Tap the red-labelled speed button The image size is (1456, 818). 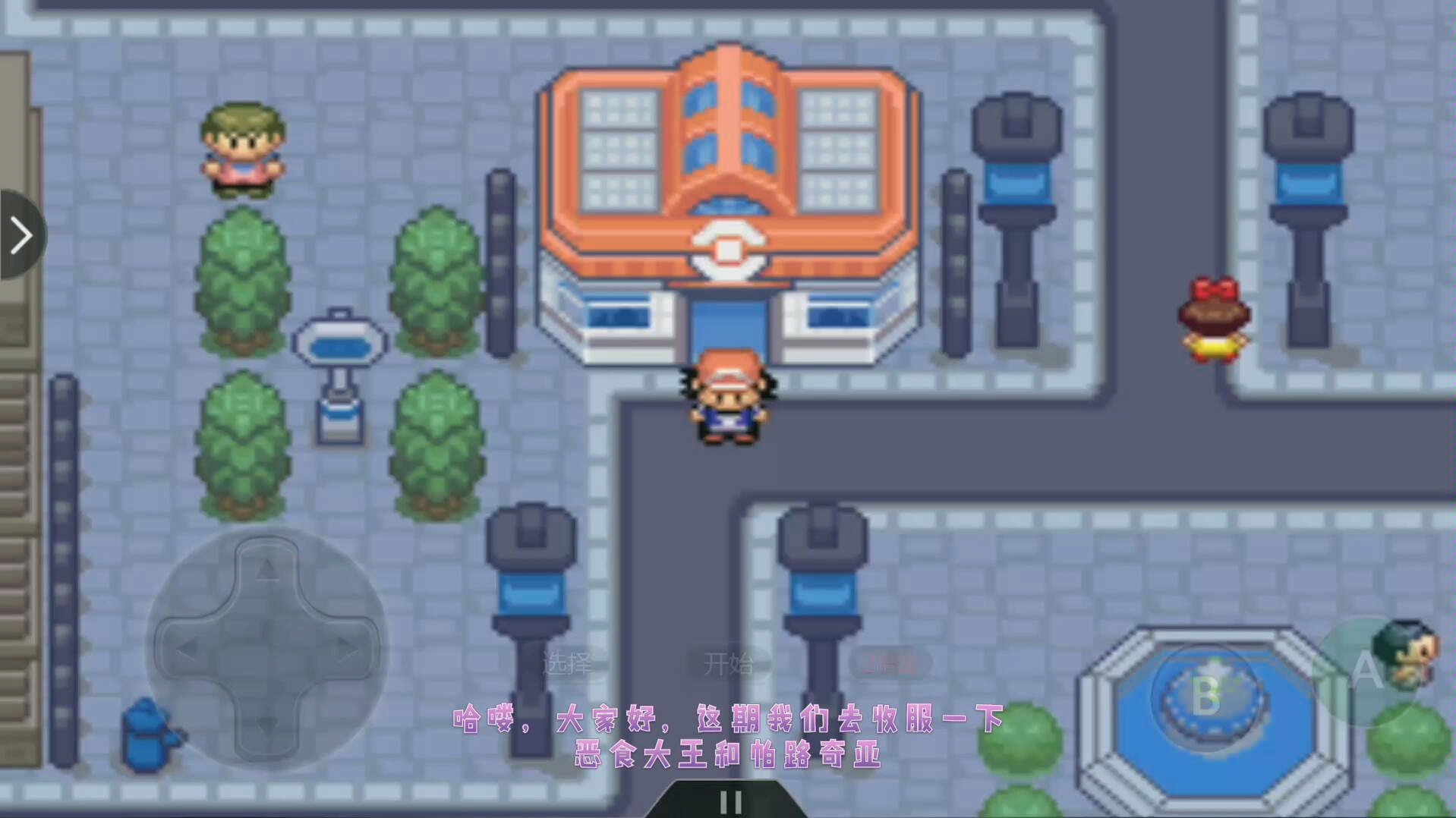tap(890, 664)
